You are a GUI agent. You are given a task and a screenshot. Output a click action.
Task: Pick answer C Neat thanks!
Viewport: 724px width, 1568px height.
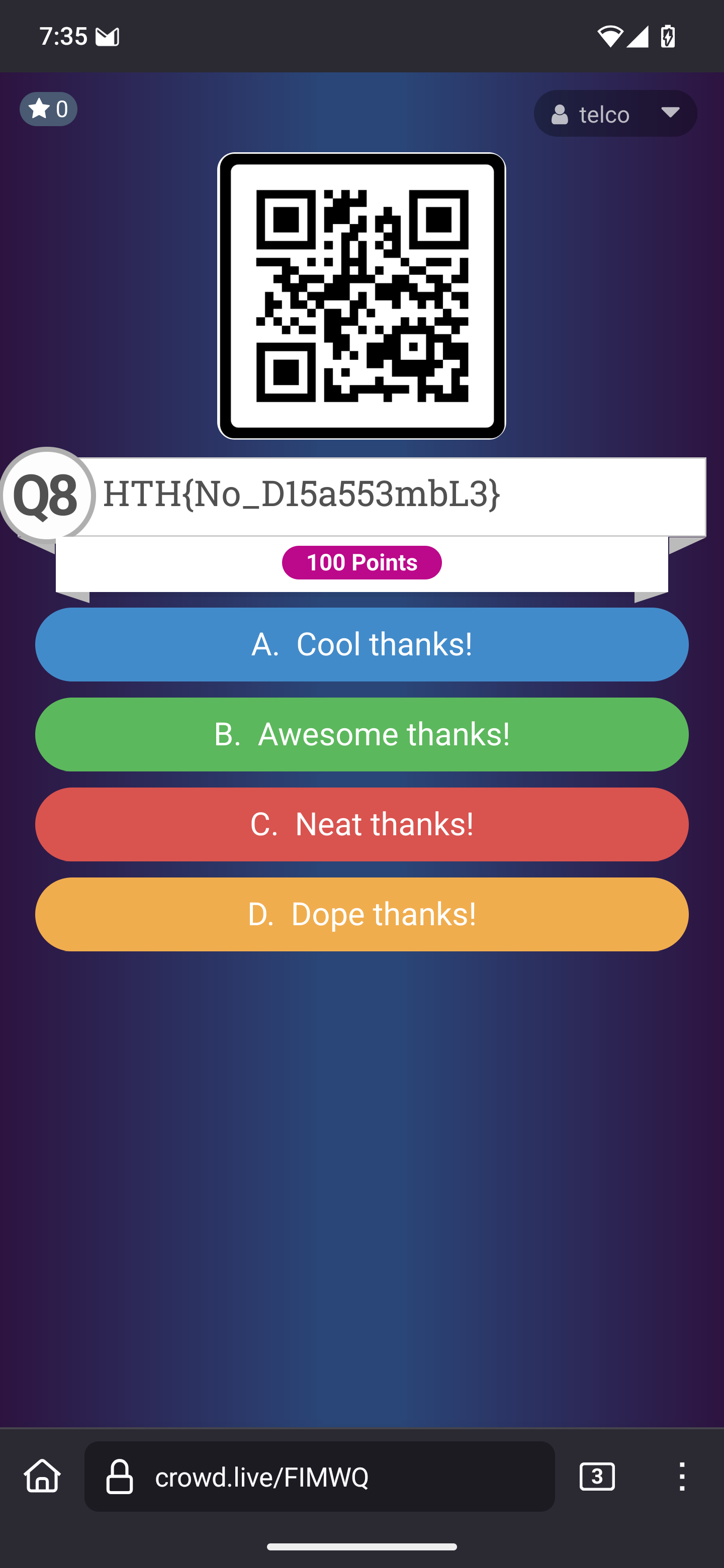pos(361,824)
